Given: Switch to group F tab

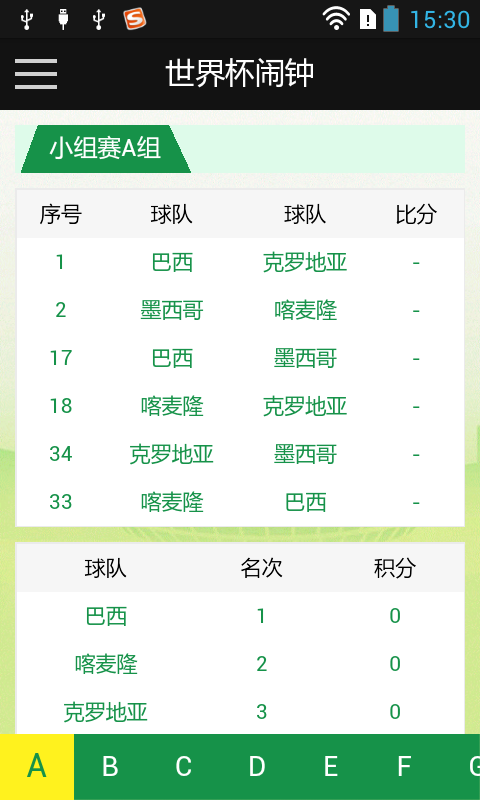Looking at the screenshot, I should click(x=404, y=766).
